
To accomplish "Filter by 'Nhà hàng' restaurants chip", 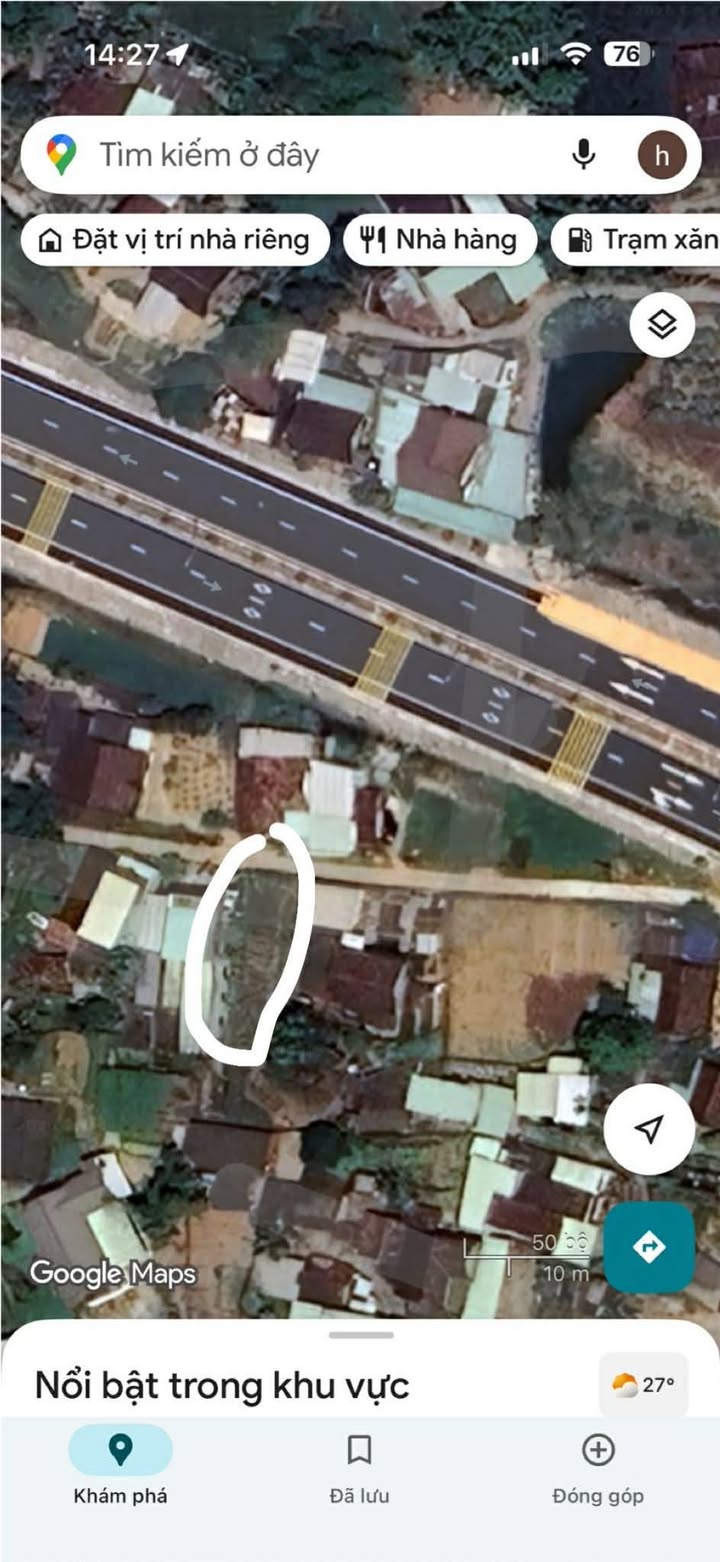I will [x=440, y=240].
